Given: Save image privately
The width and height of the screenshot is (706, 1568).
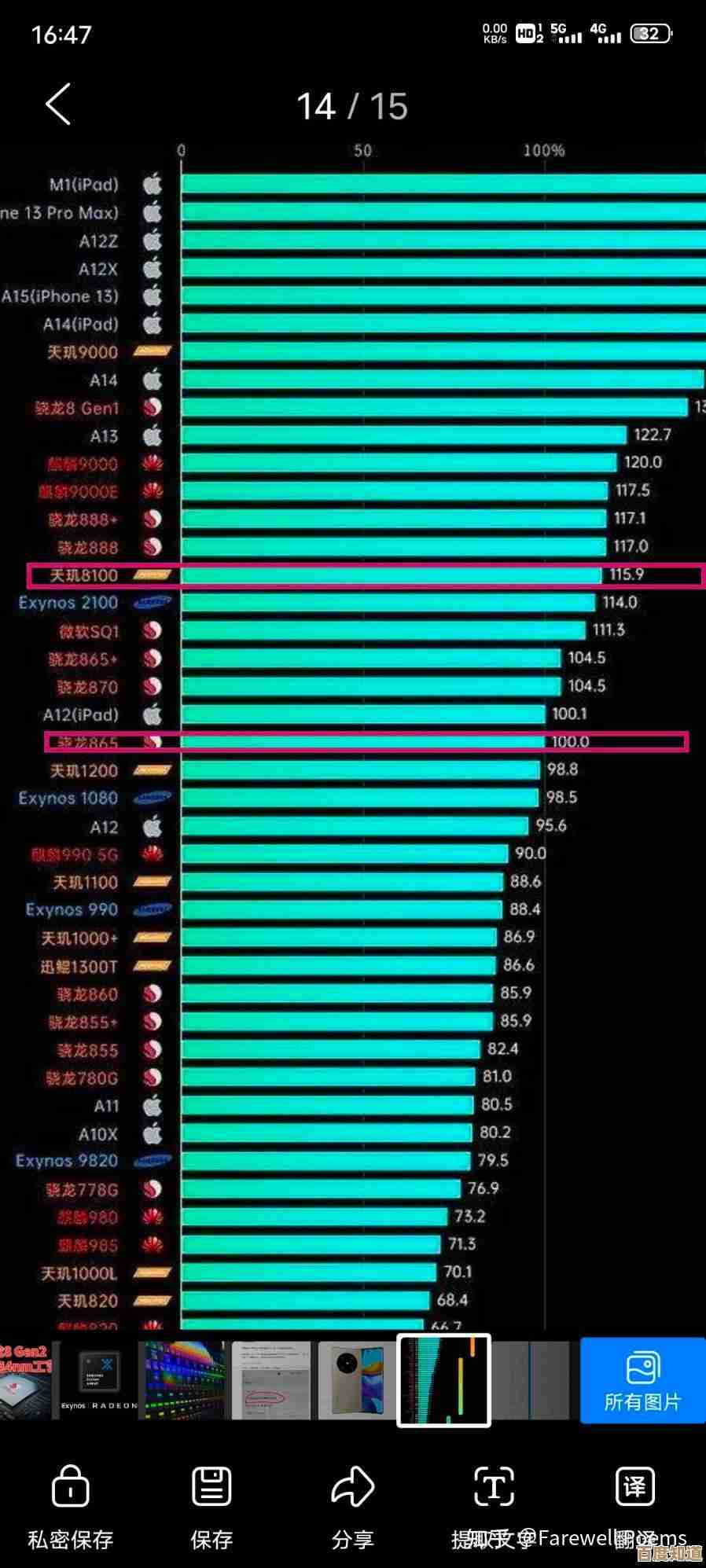Looking at the screenshot, I should click(x=70, y=1505).
